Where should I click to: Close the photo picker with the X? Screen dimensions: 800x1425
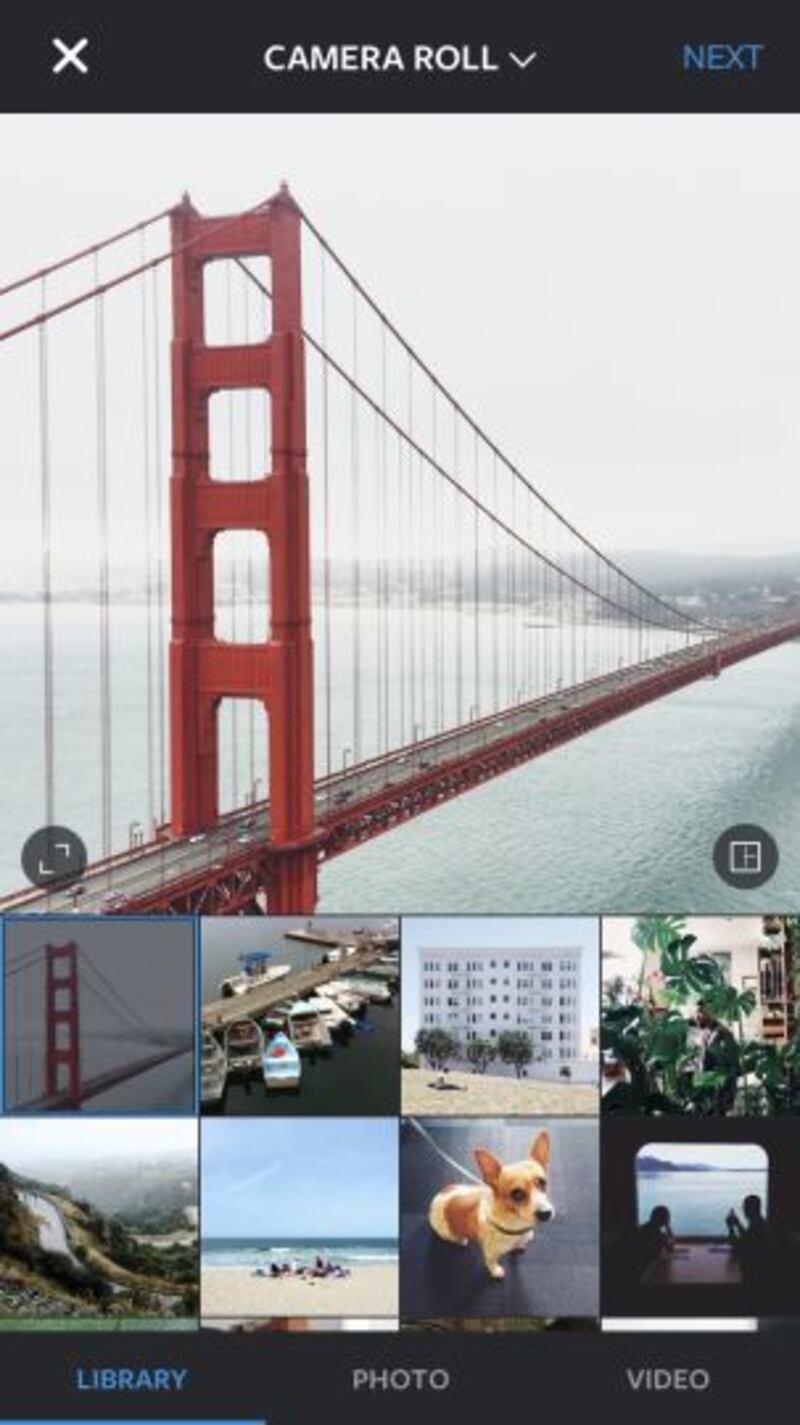(70, 56)
